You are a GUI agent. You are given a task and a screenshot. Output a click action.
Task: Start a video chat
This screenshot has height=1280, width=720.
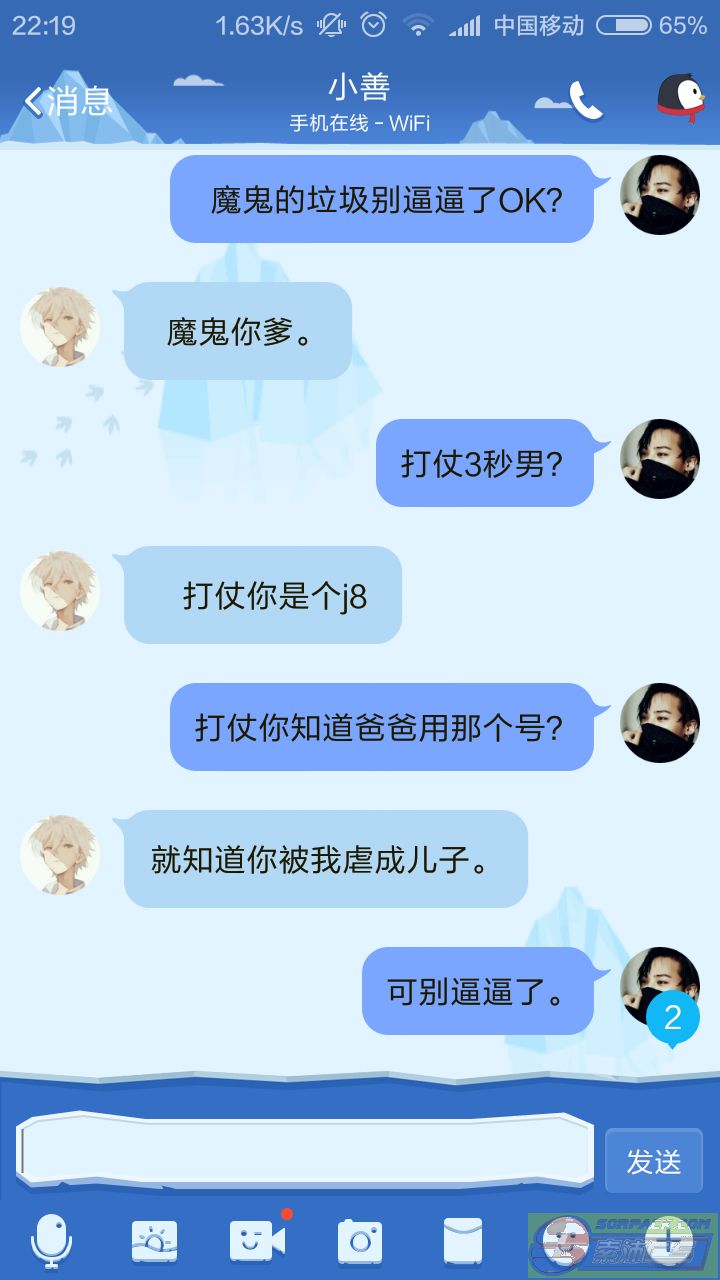(x=257, y=1241)
